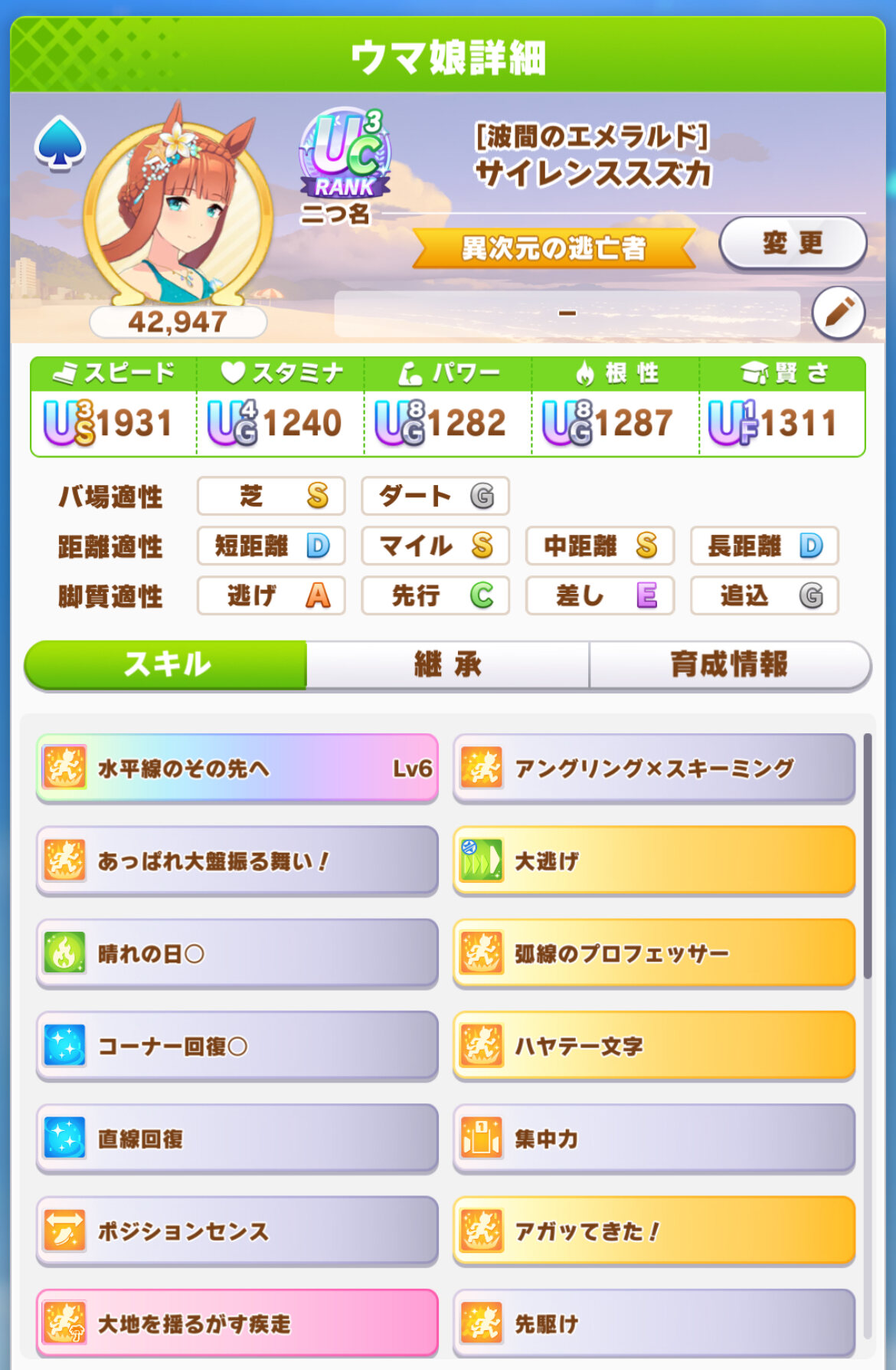Open 大地を揺るがす疾走 skill details

coord(237,1323)
